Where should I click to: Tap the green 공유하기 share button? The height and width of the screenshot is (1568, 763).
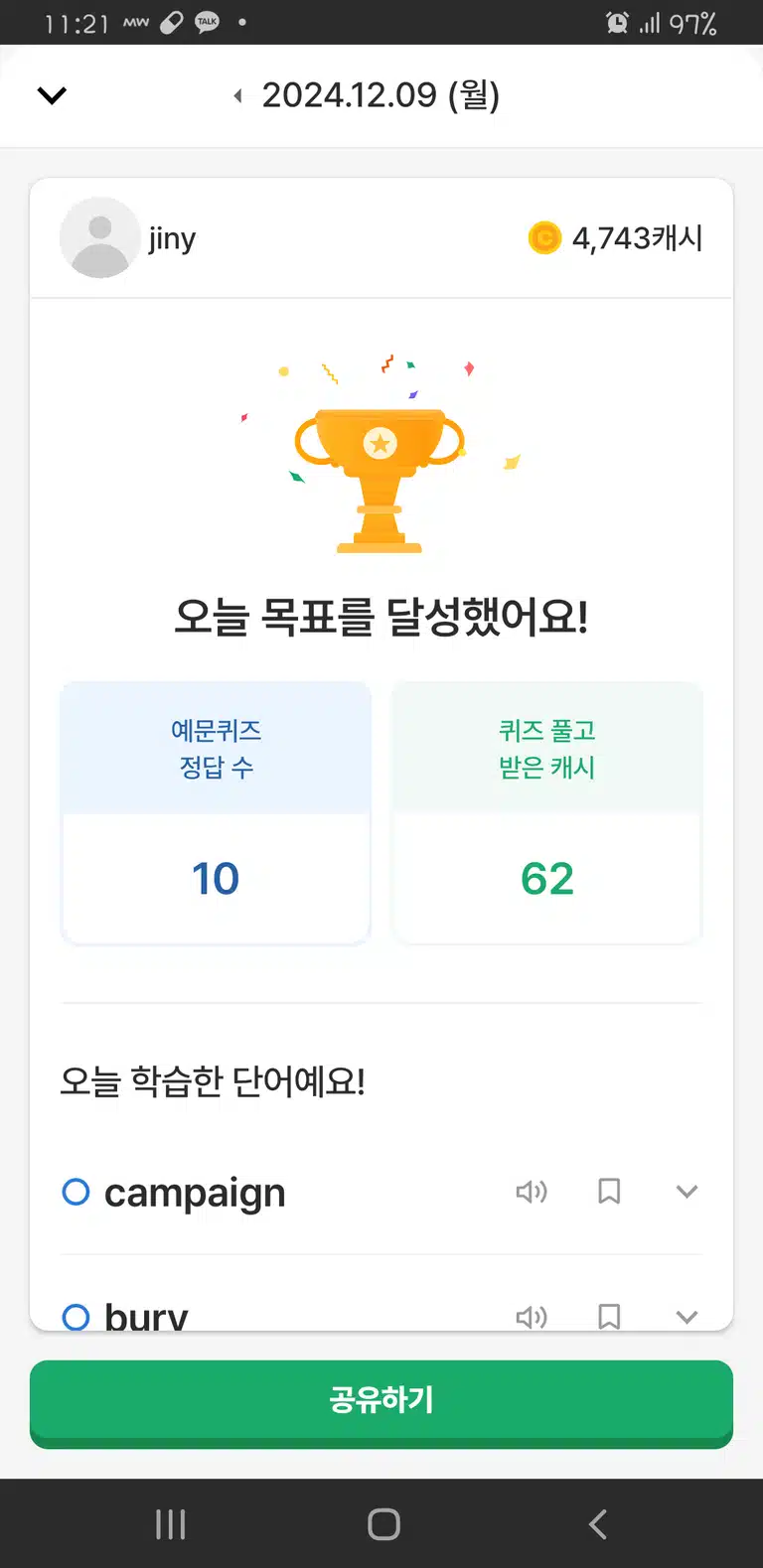381,1403
